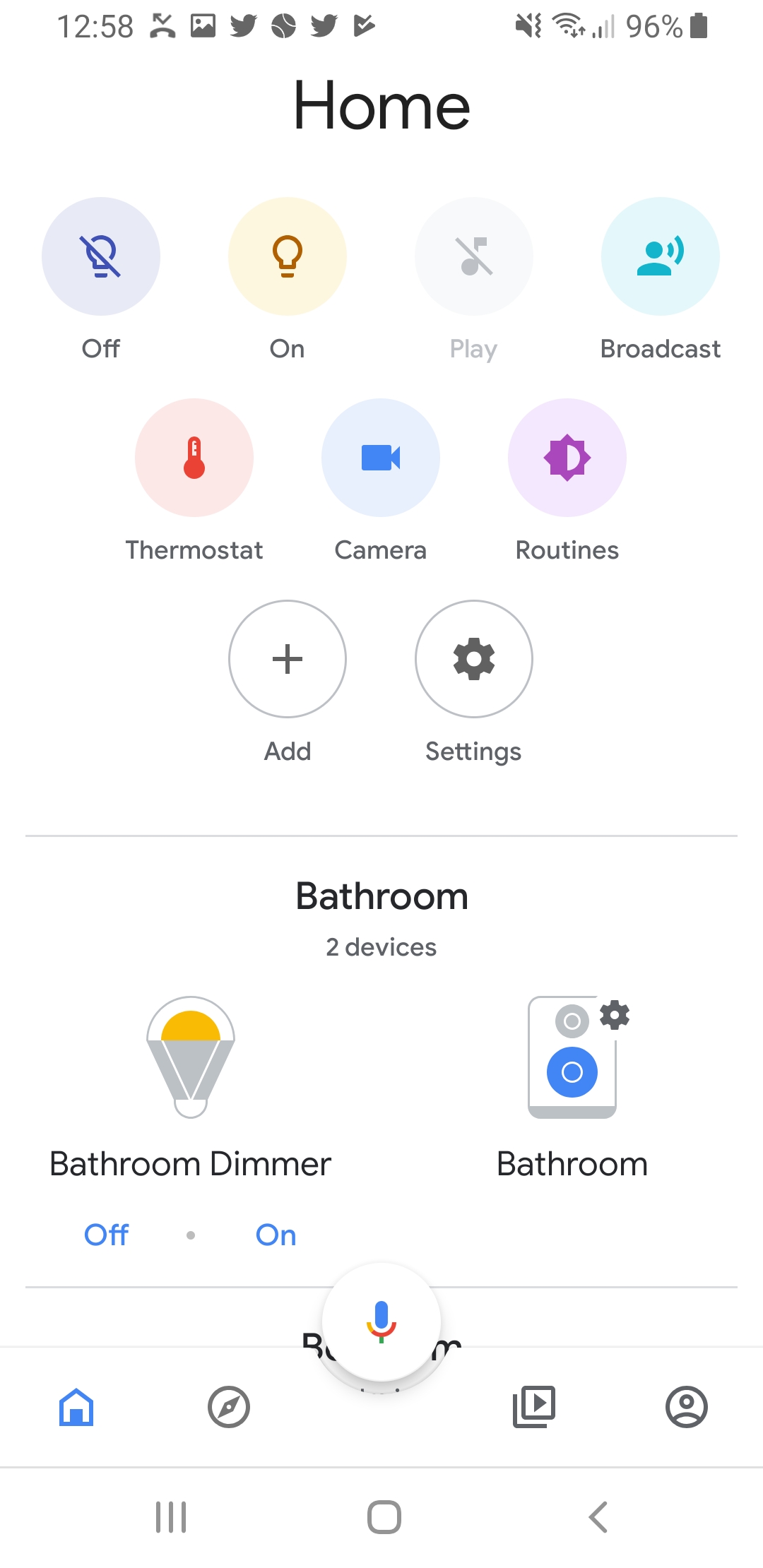Image resolution: width=763 pixels, height=1568 pixels.
Task: Open the Account profile tab
Action: tap(687, 1407)
